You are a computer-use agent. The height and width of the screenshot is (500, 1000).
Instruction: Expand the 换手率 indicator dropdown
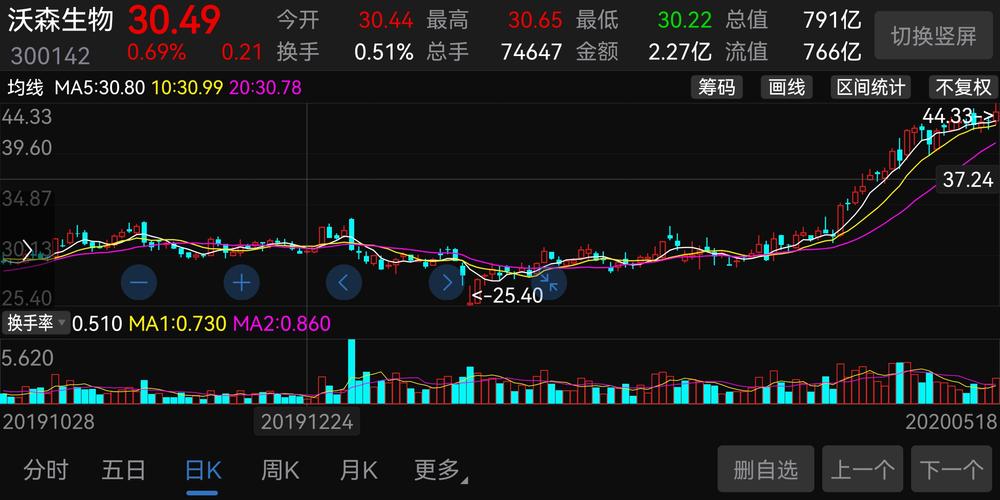point(36,323)
